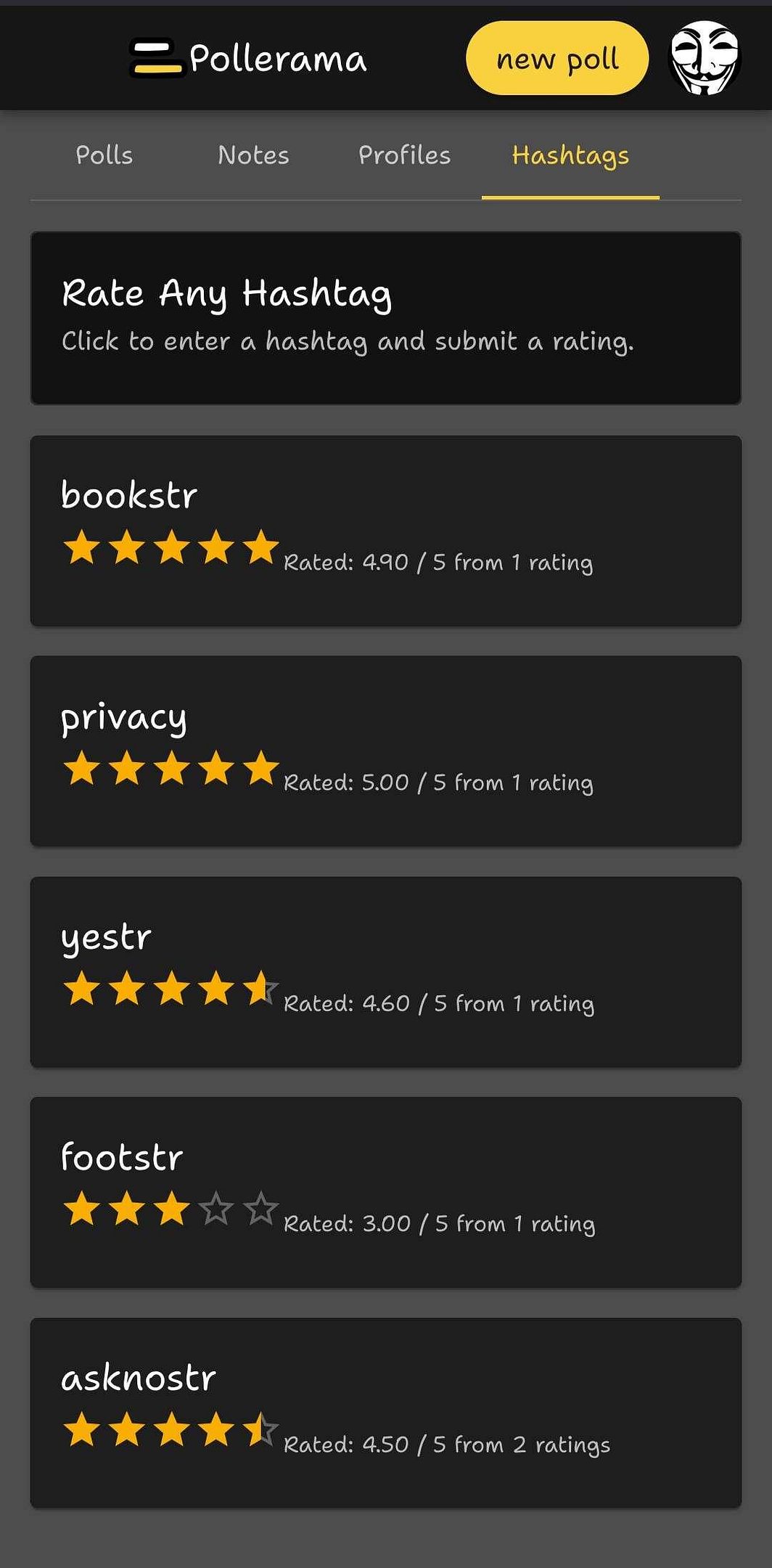Viewport: 772px width, 1568px height.
Task: Open the yestr hashtag card
Action: tap(385, 972)
